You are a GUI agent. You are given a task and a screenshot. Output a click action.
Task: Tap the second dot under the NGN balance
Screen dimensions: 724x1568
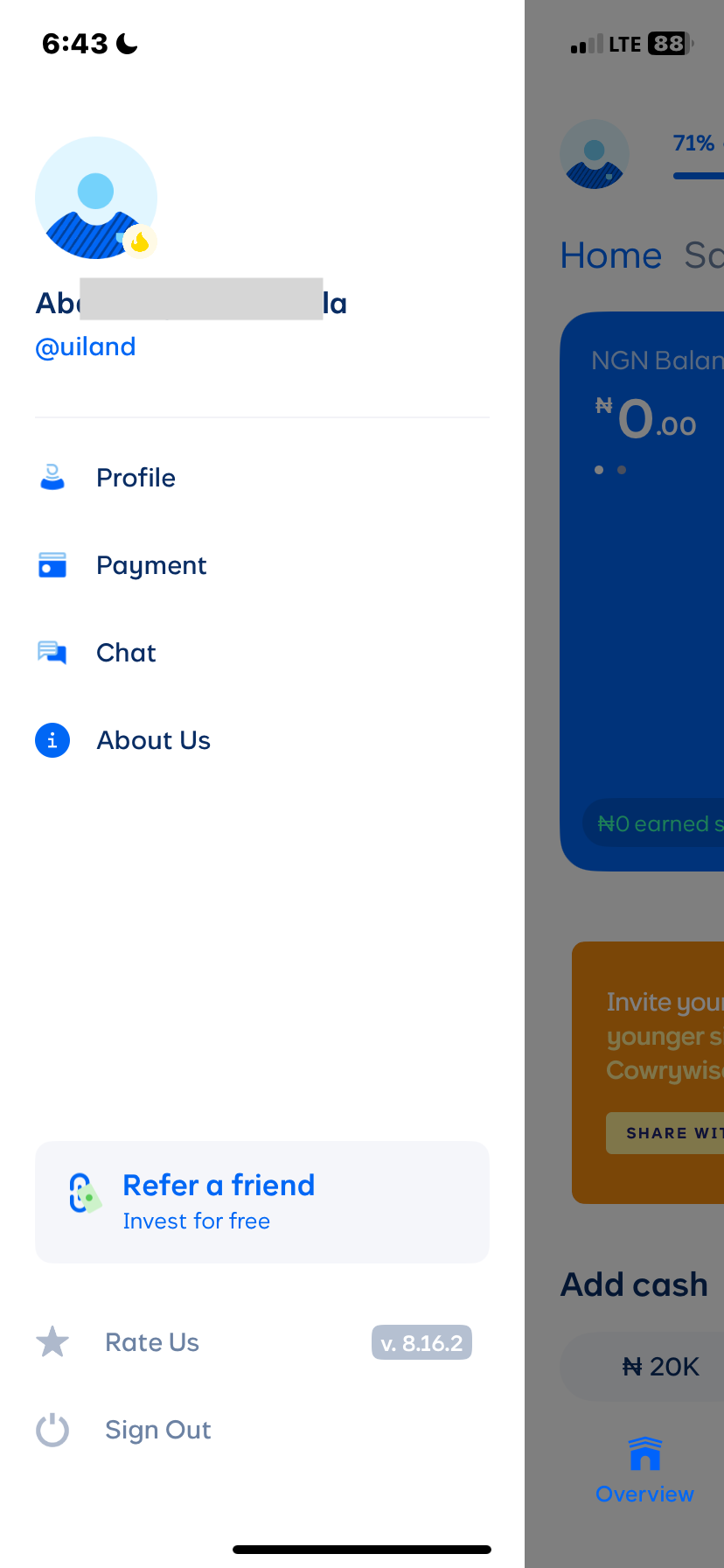coord(621,470)
